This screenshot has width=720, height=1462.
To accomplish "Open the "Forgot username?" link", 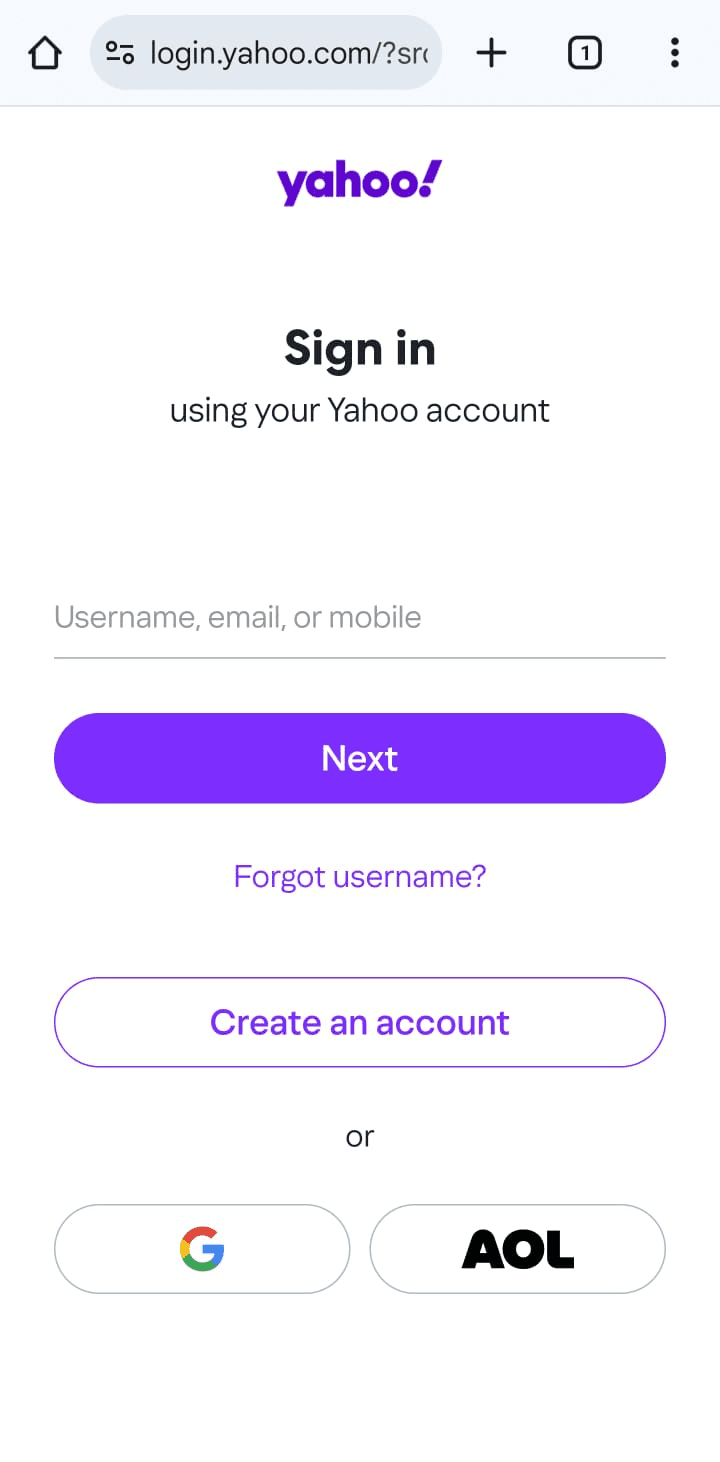I will point(359,876).
